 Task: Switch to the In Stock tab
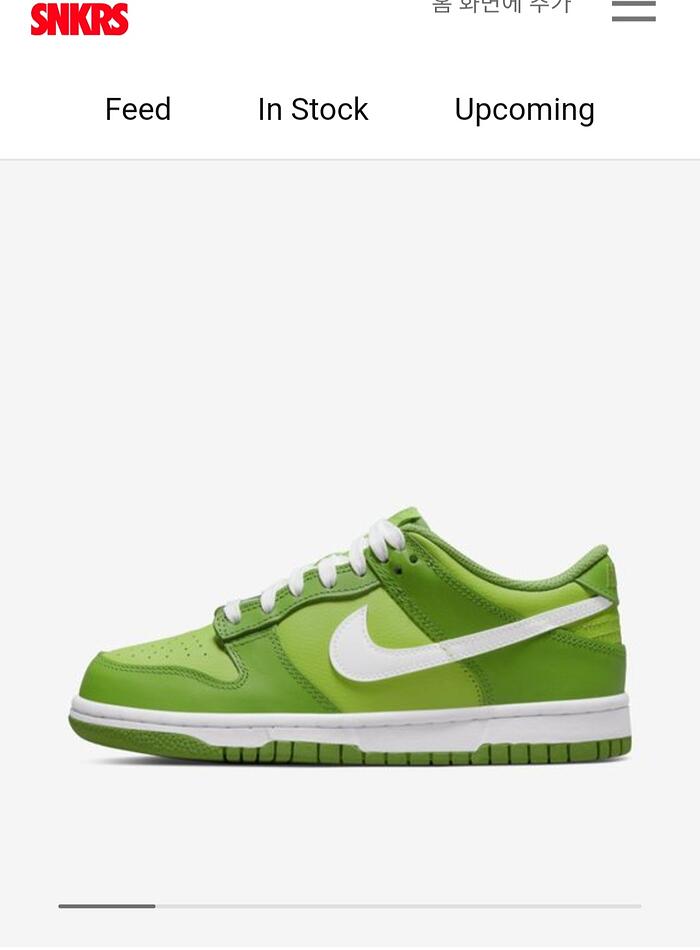(x=313, y=109)
